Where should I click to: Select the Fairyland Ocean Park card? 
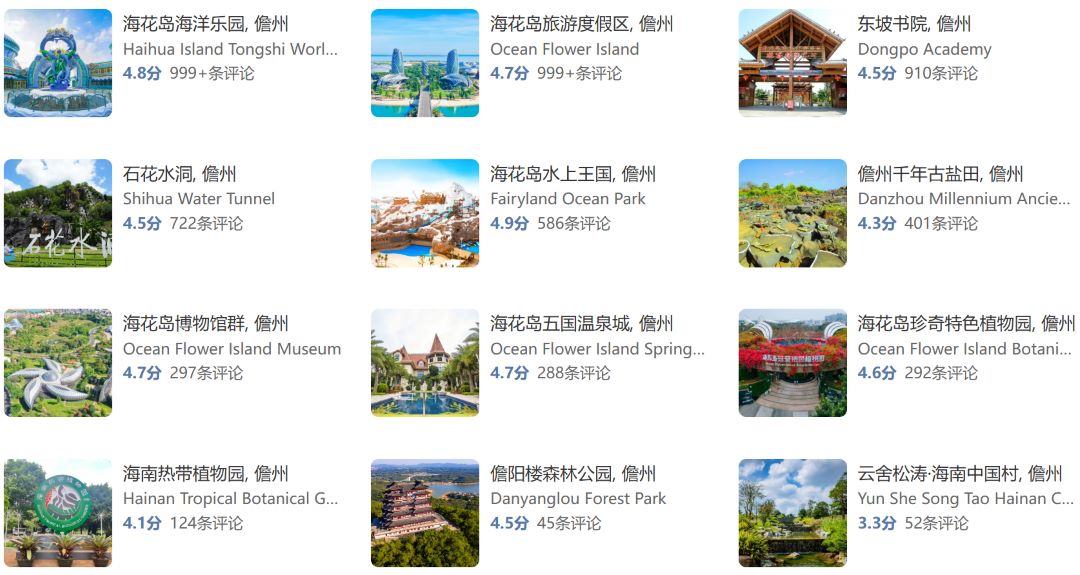pyautogui.click(x=567, y=199)
